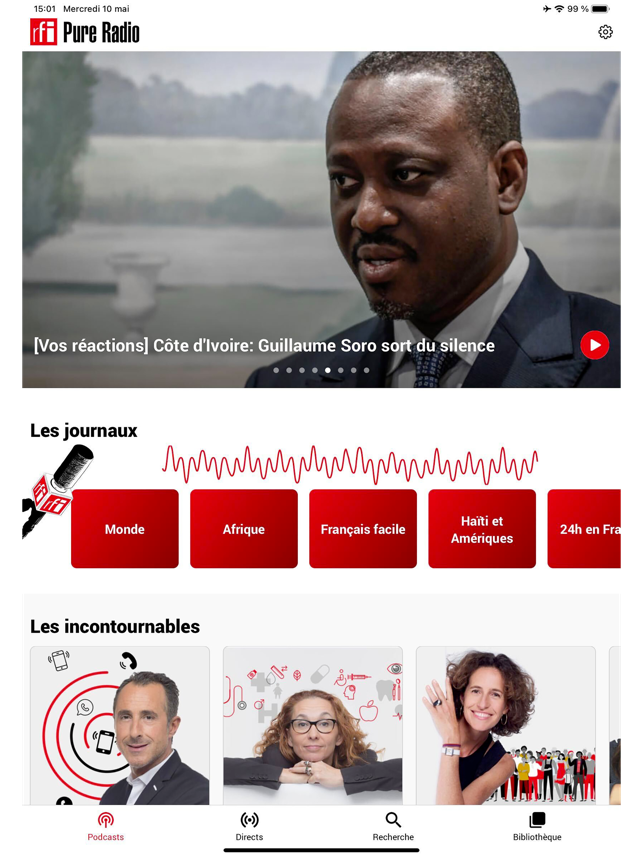The image size is (643, 858).
Task: Open the Bibliothèque tab
Action: 537,826
